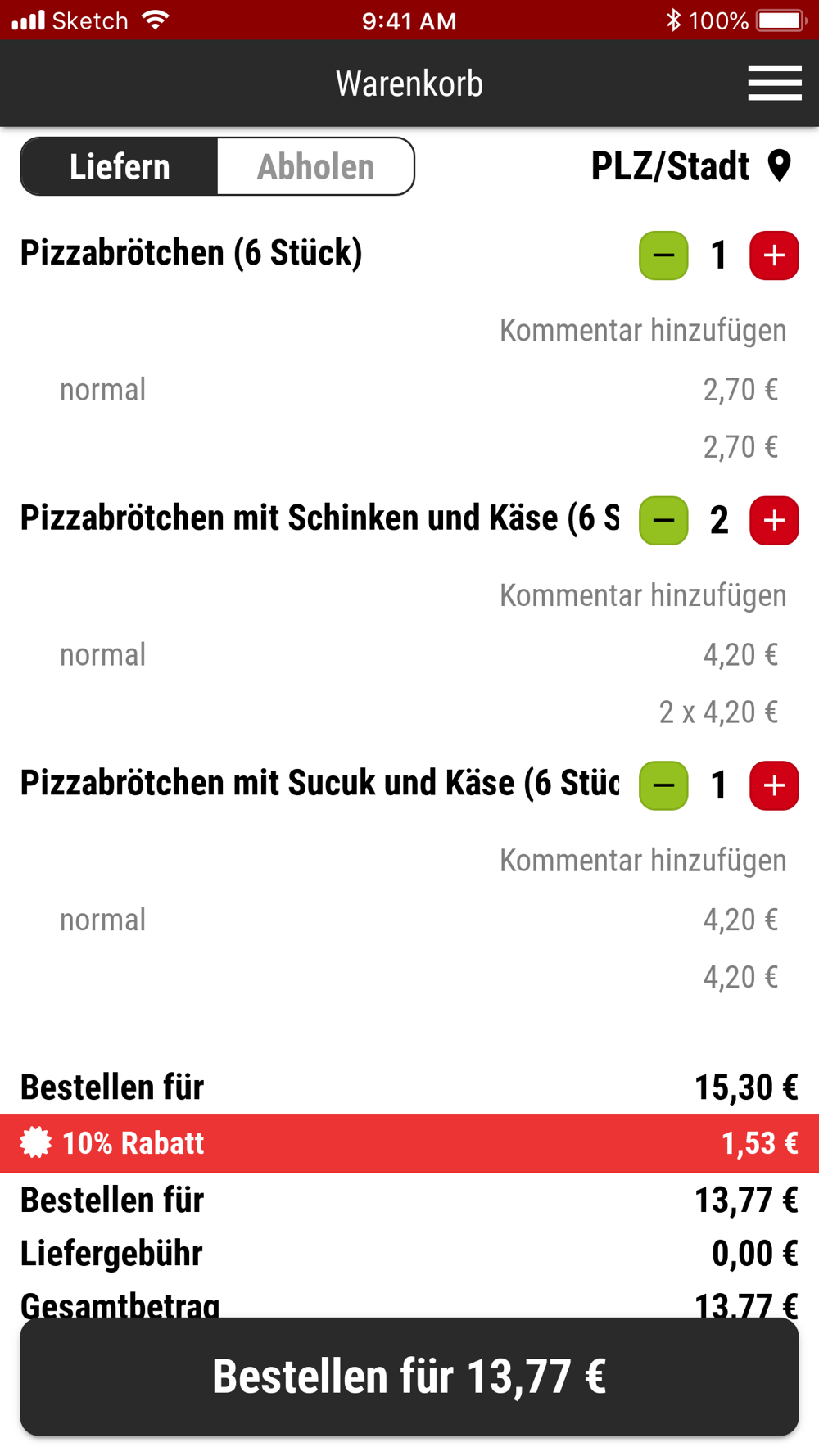This screenshot has width=819, height=1456.
Task: Reduce quantity of Pizzabrötchen mit Schinken und Käse
Action: [663, 521]
